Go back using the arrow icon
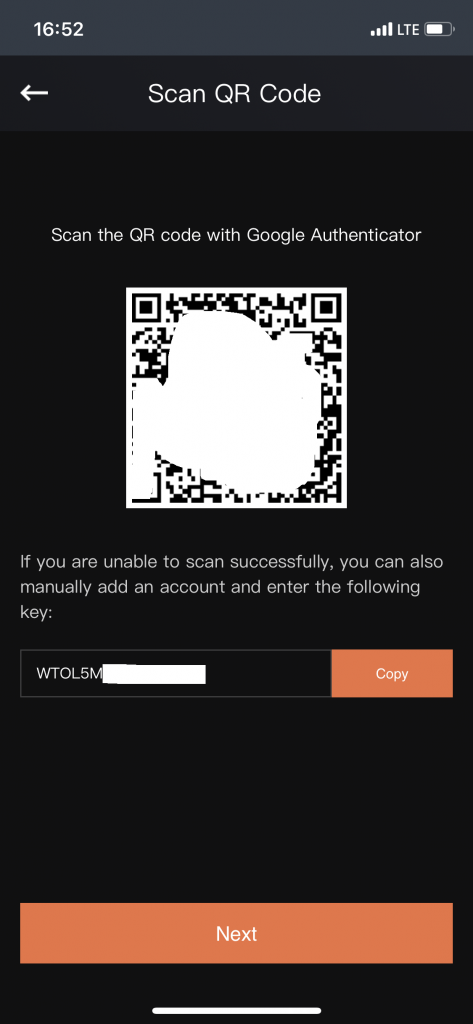The height and width of the screenshot is (1024, 473). (x=35, y=93)
